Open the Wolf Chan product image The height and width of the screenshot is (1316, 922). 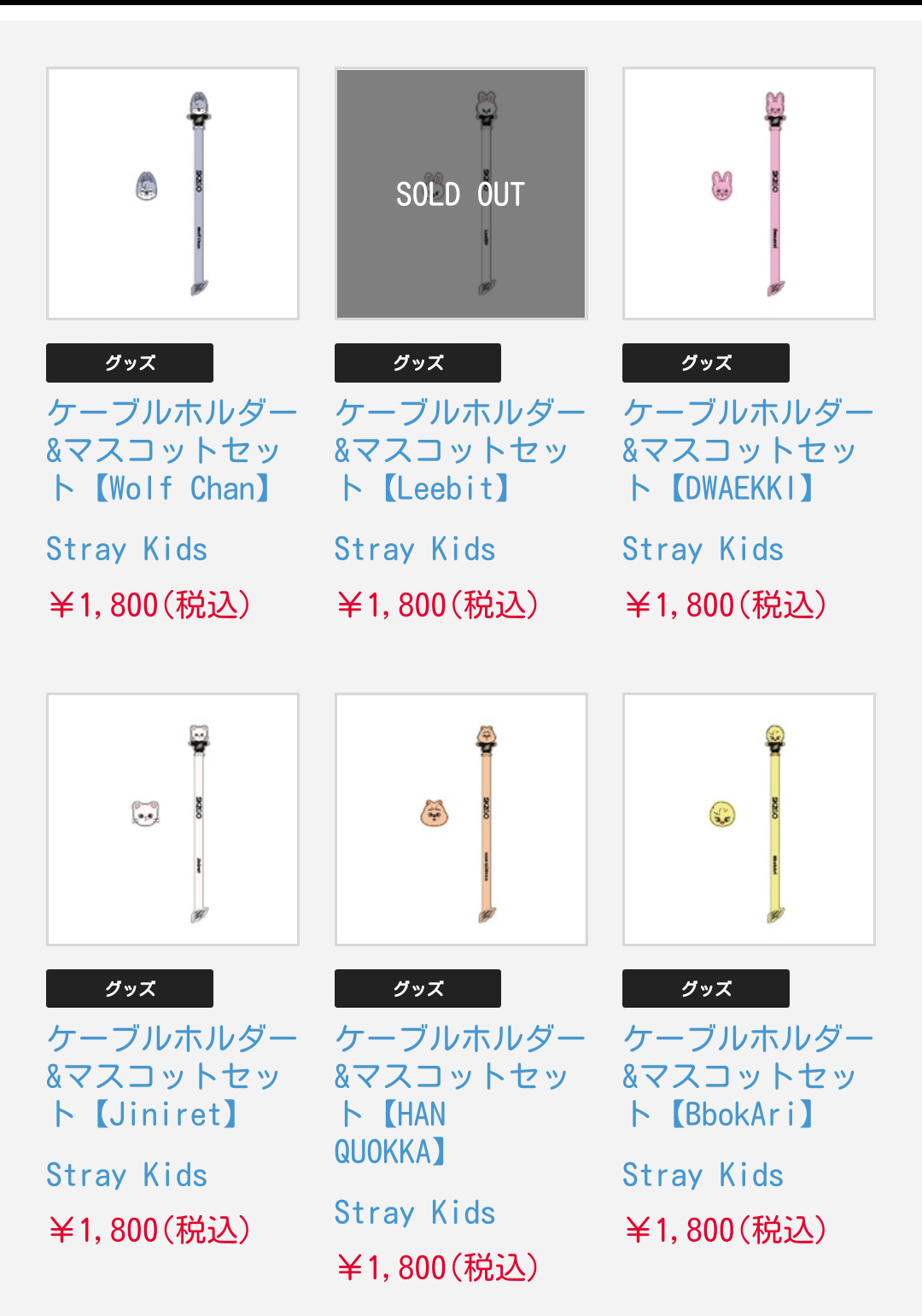(x=172, y=194)
